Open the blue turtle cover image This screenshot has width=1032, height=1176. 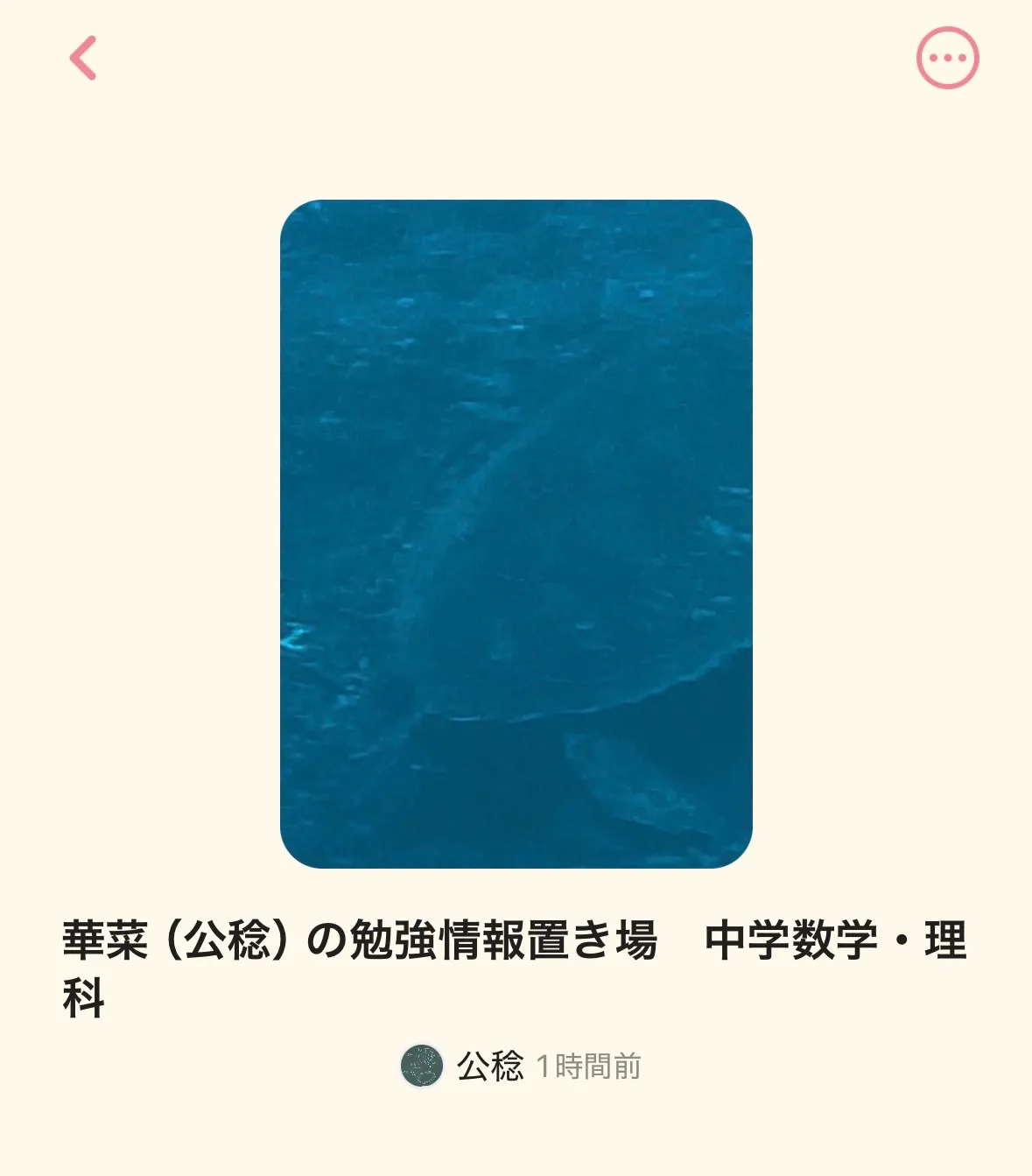516,534
